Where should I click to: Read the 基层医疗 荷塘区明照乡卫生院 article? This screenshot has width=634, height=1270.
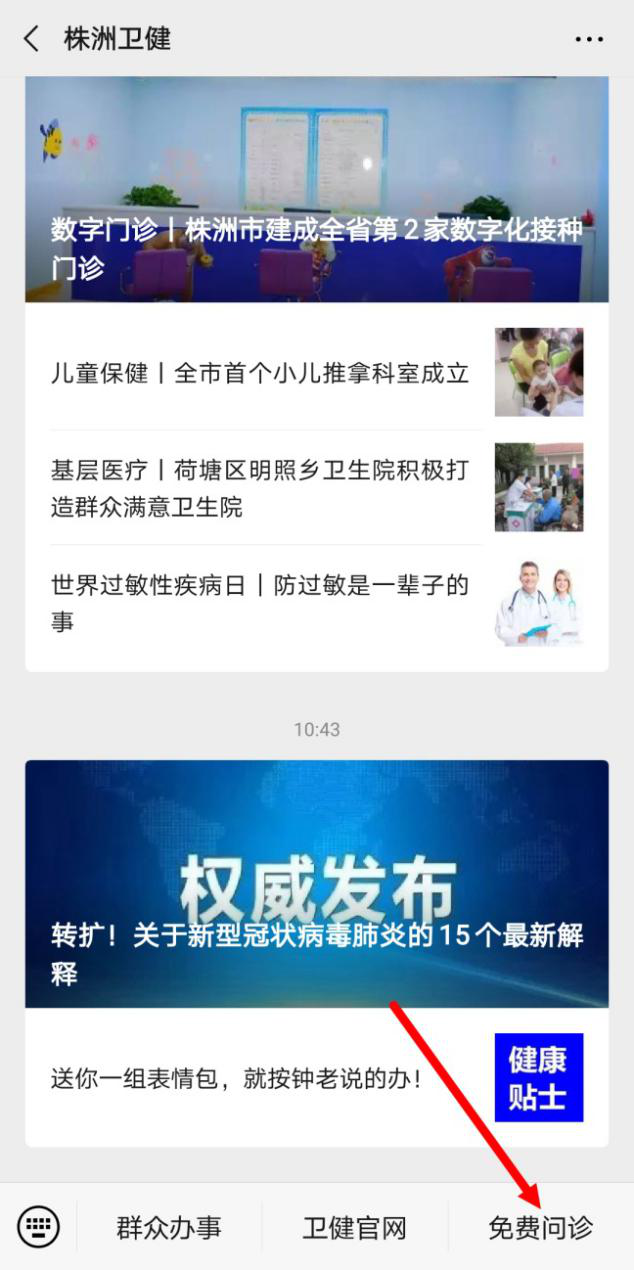(x=260, y=488)
